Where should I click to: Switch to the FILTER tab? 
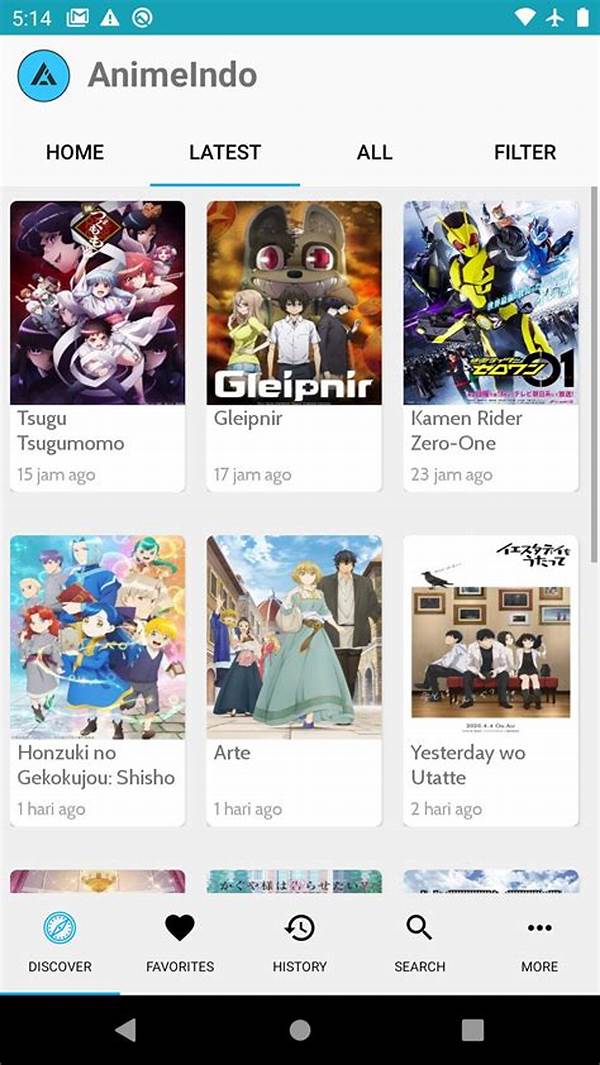point(525,152)
